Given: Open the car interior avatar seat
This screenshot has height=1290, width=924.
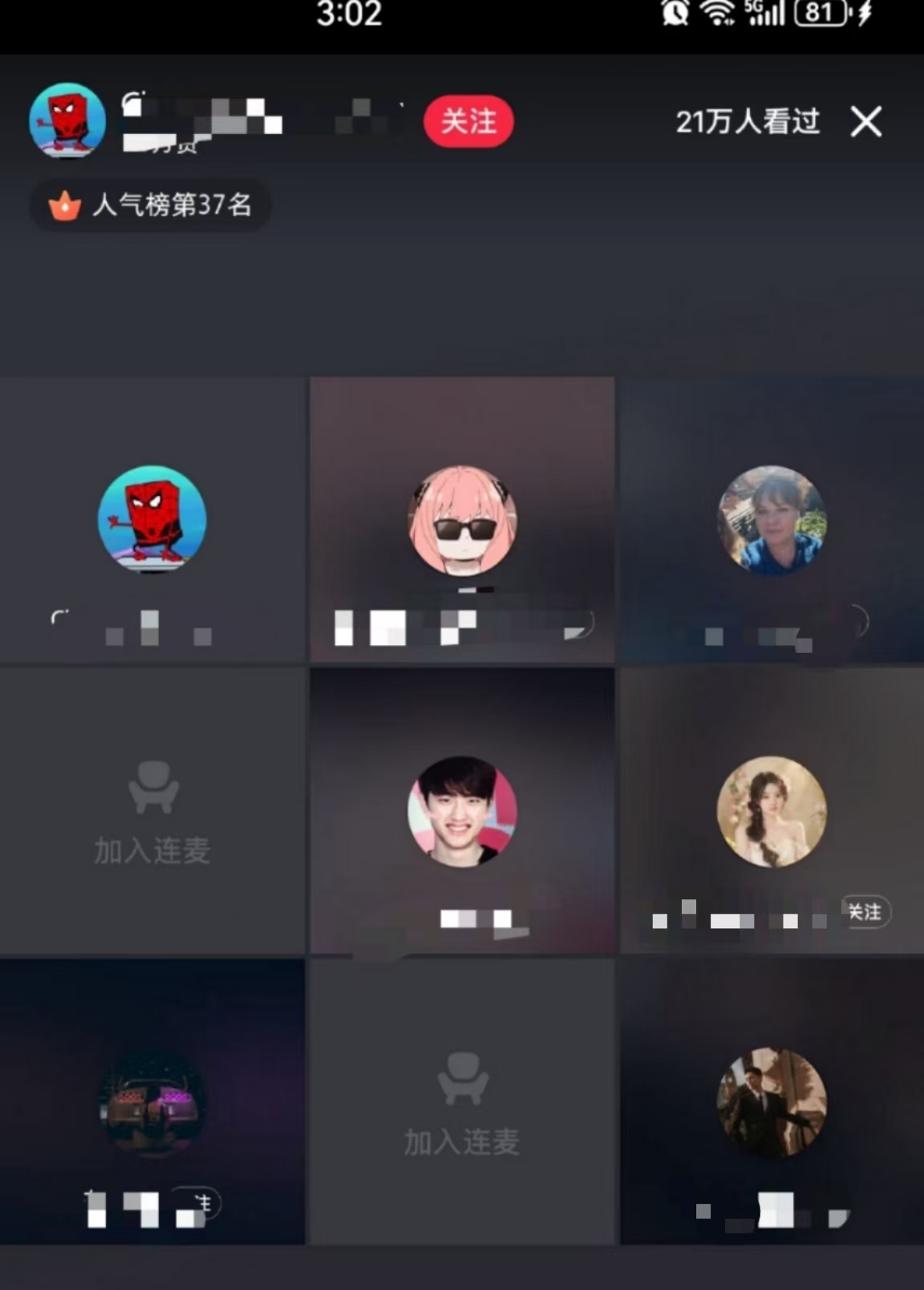Looking at the screenshot, I should (x=152, y=1102).
